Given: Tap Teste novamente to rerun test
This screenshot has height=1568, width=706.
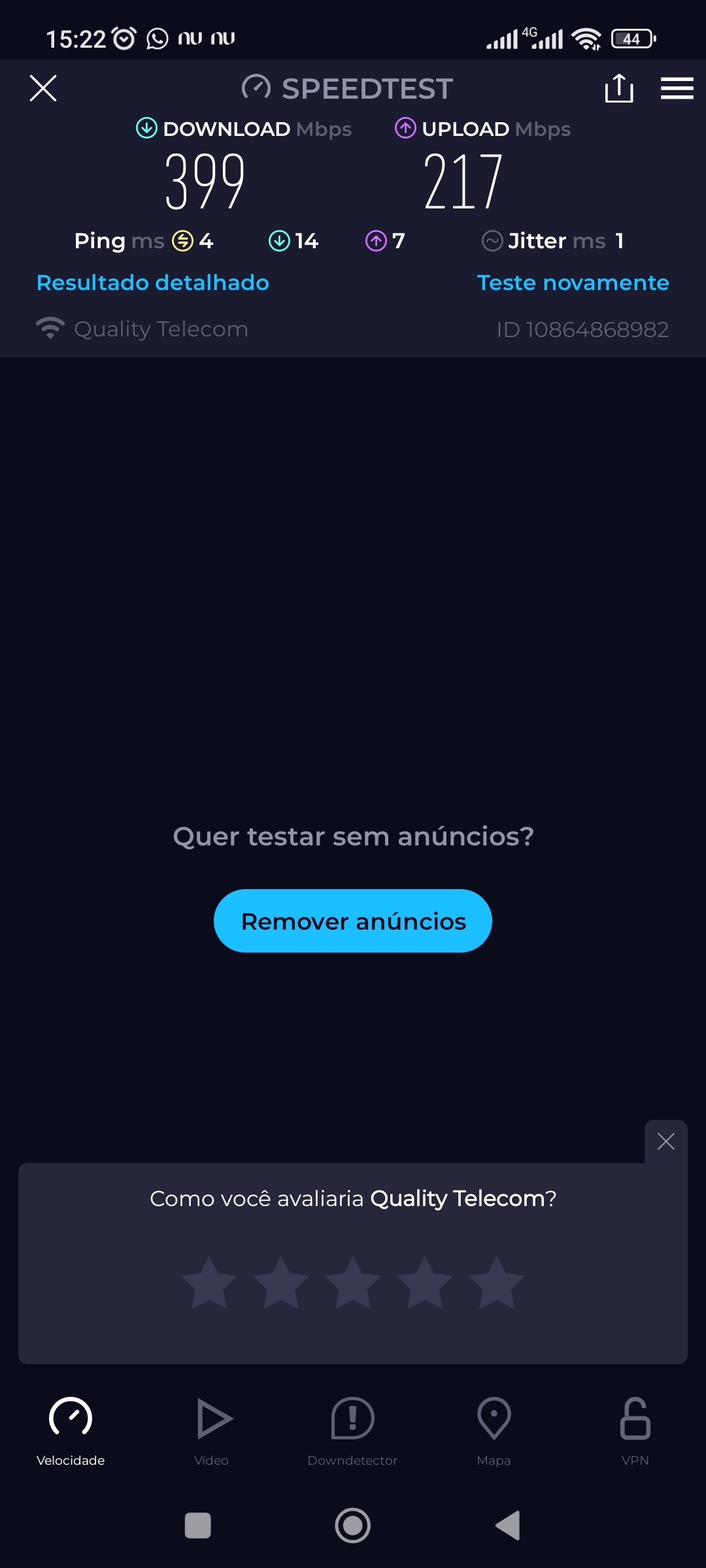Looking at the screenshot, I should coord(573,283).
